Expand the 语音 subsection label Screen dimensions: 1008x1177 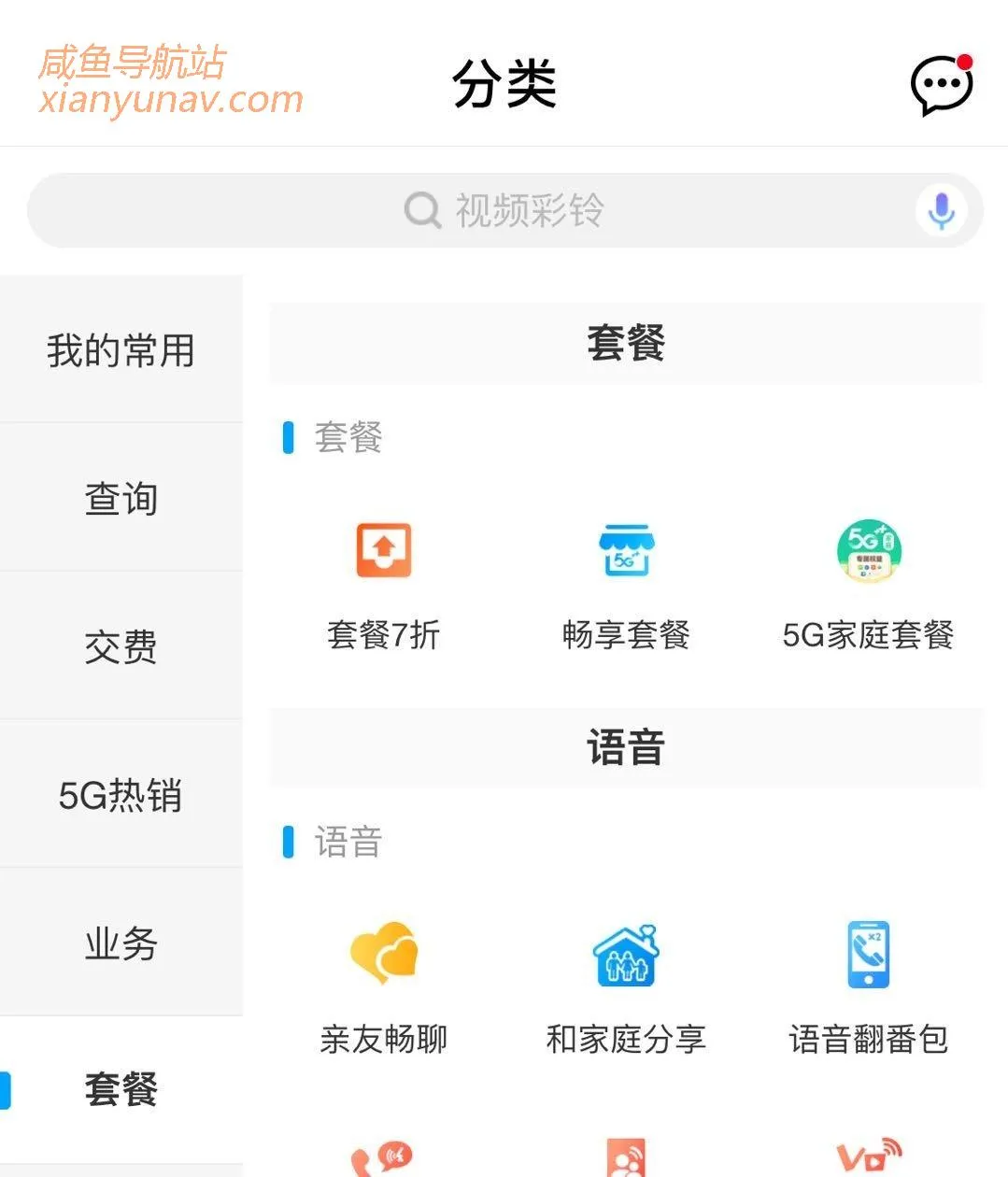(348, 843)
